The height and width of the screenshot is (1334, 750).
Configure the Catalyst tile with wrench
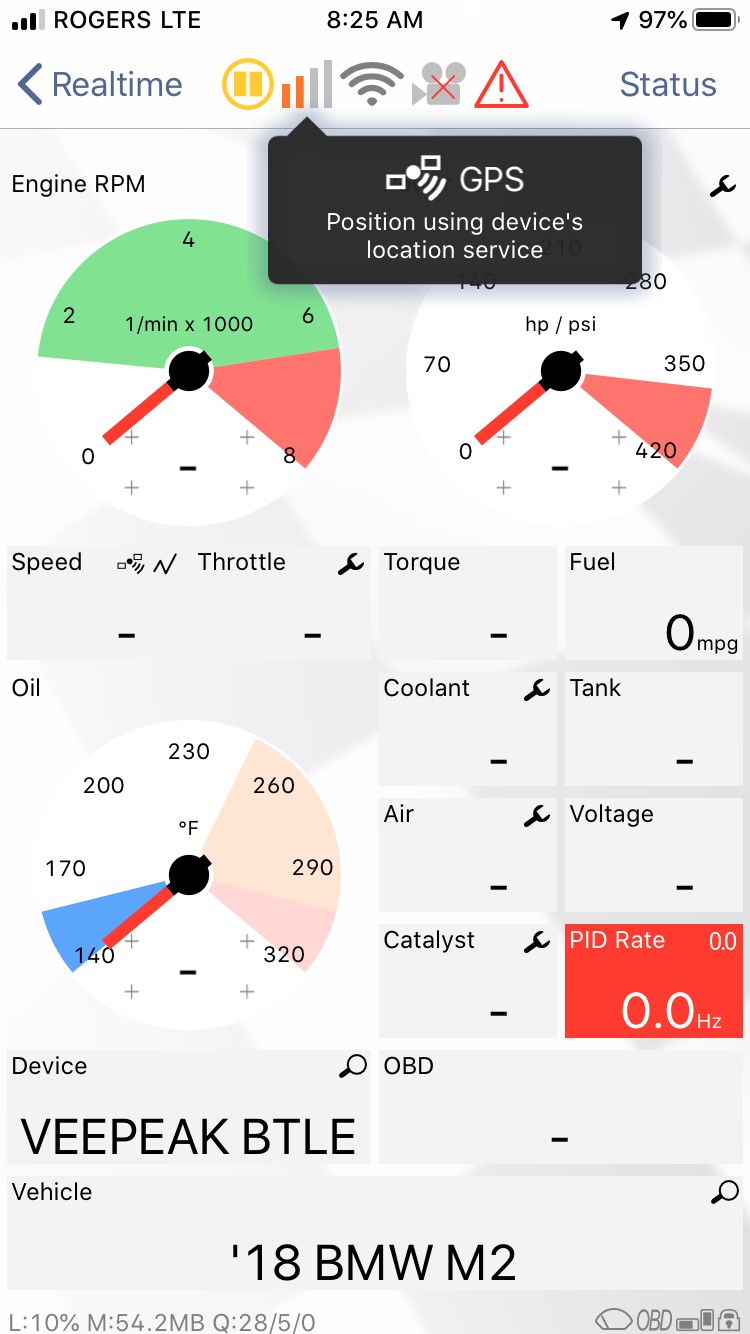537,941
